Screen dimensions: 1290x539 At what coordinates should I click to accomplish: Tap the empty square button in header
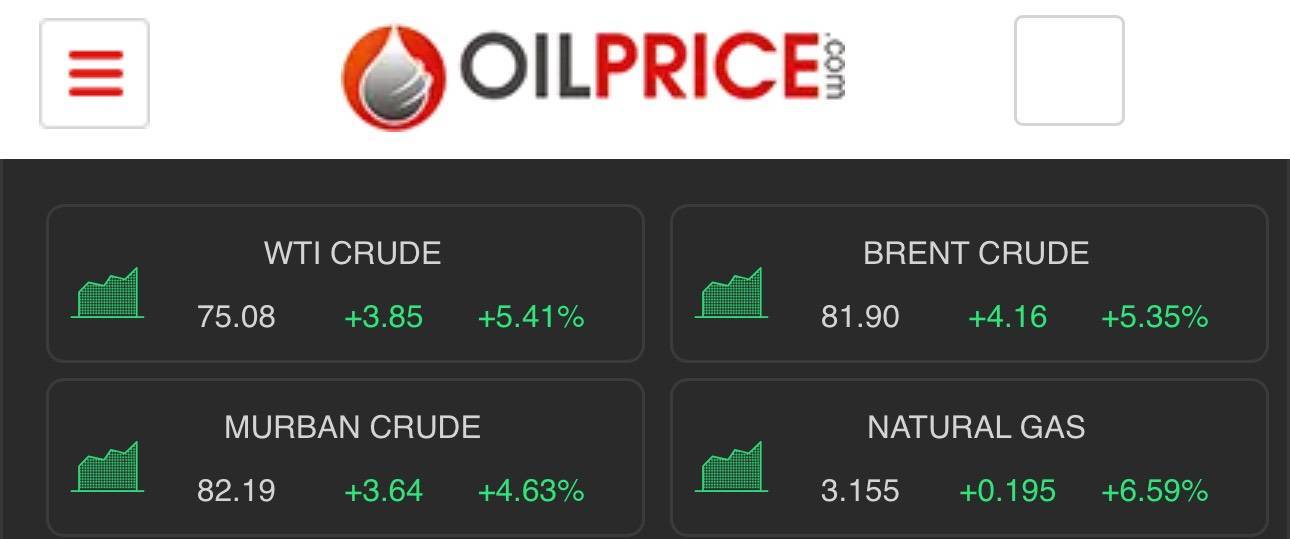click(x=1069, y=70)
